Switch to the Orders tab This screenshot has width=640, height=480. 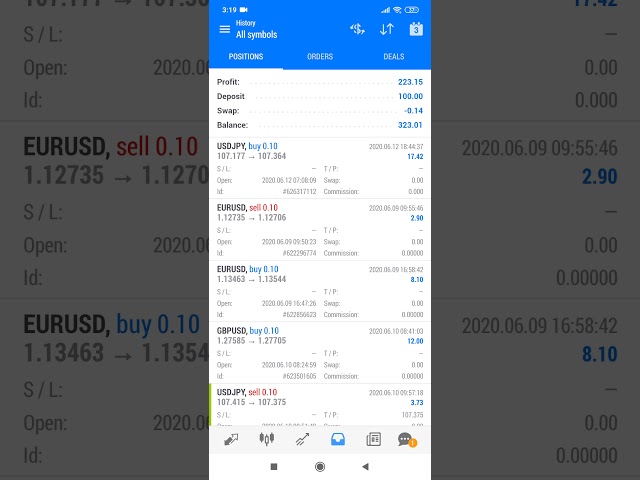point(320,57)
